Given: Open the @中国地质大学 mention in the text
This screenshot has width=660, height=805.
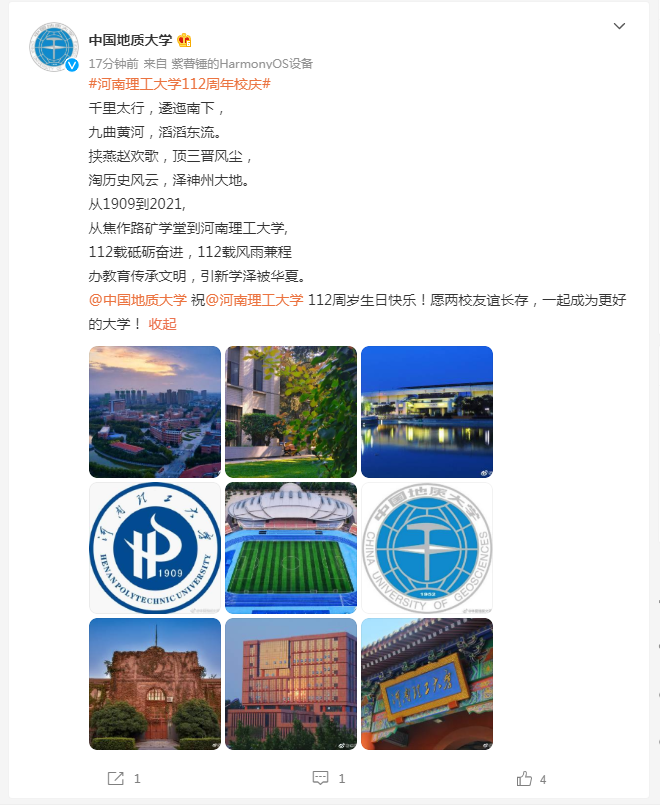Looking at the screenshot, I should [x=137, y=300].
